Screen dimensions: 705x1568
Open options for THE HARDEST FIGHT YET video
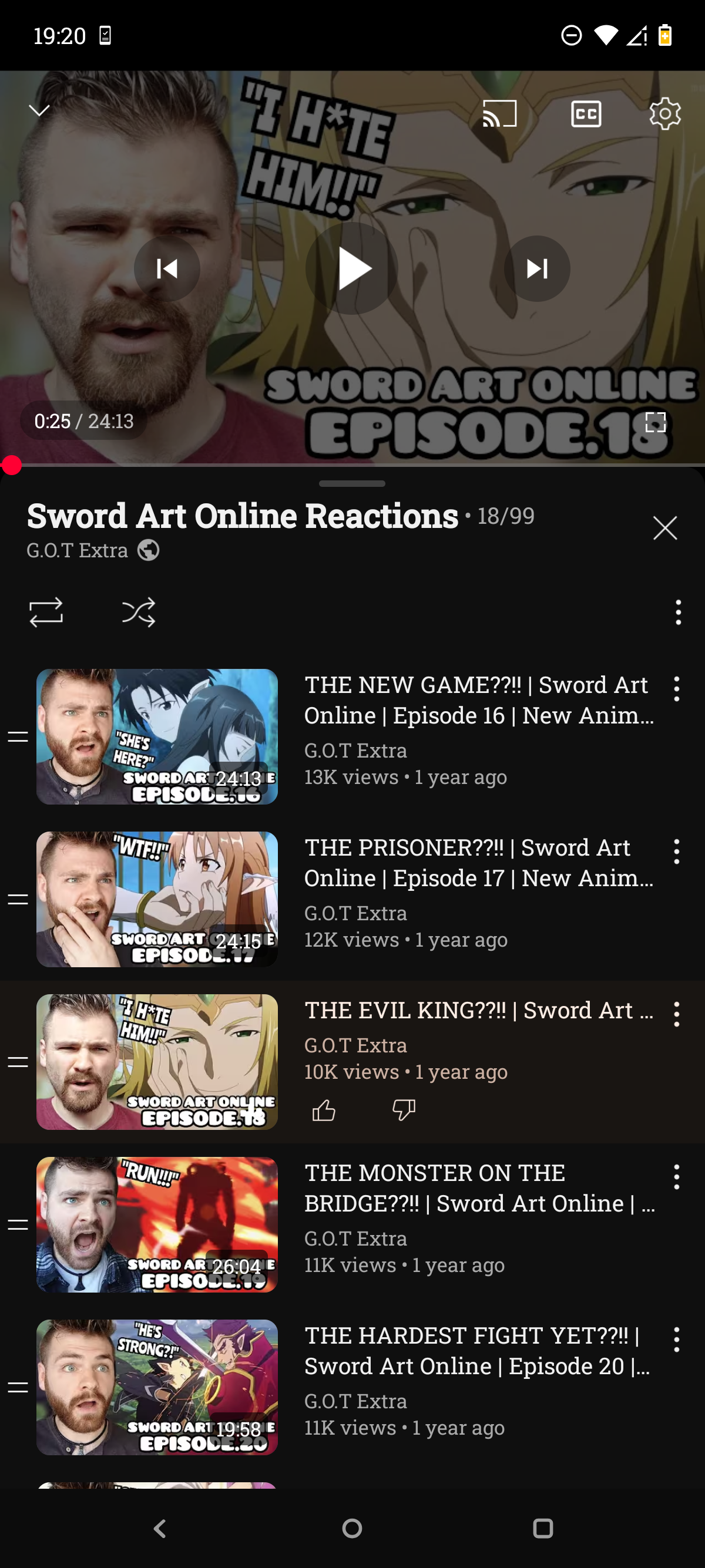click(676, 1339)
